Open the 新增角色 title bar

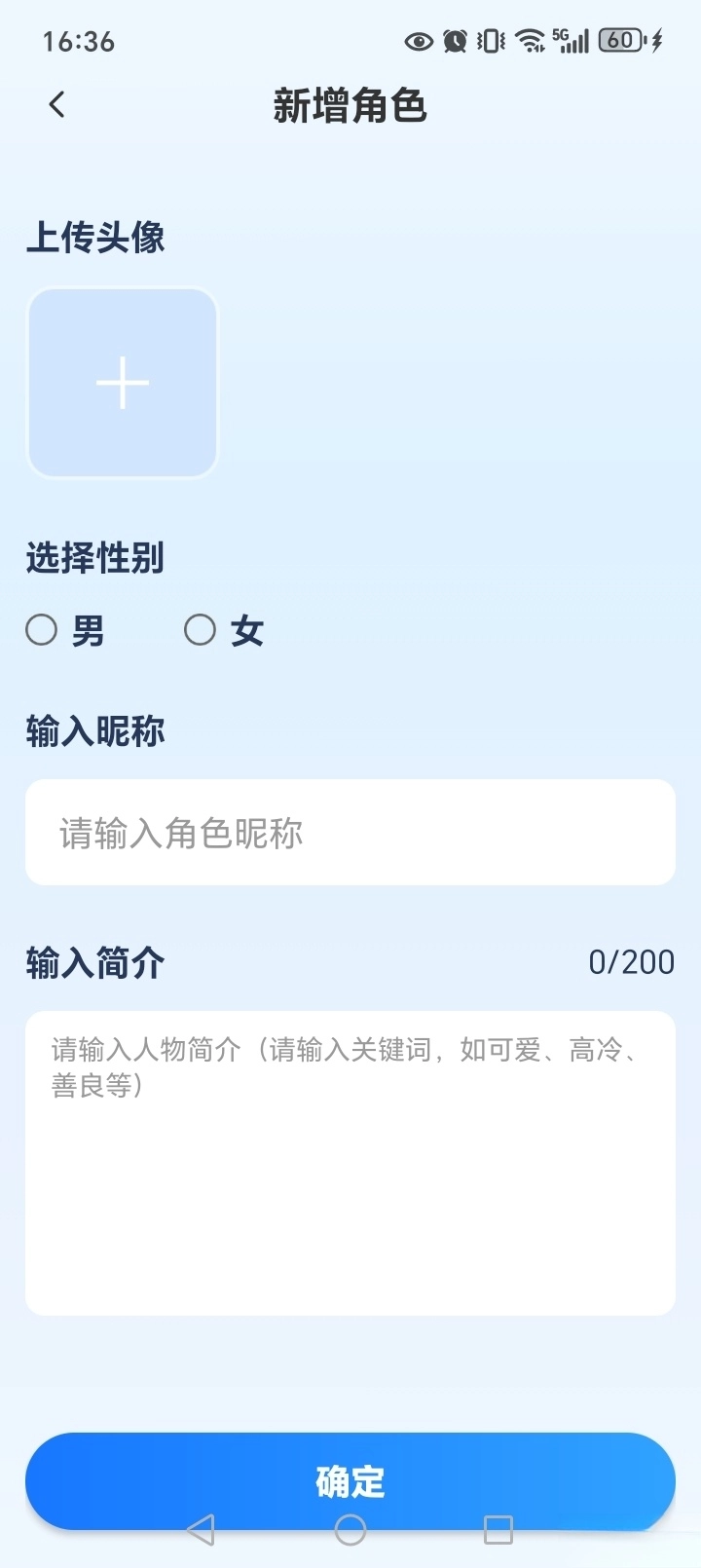350,107
